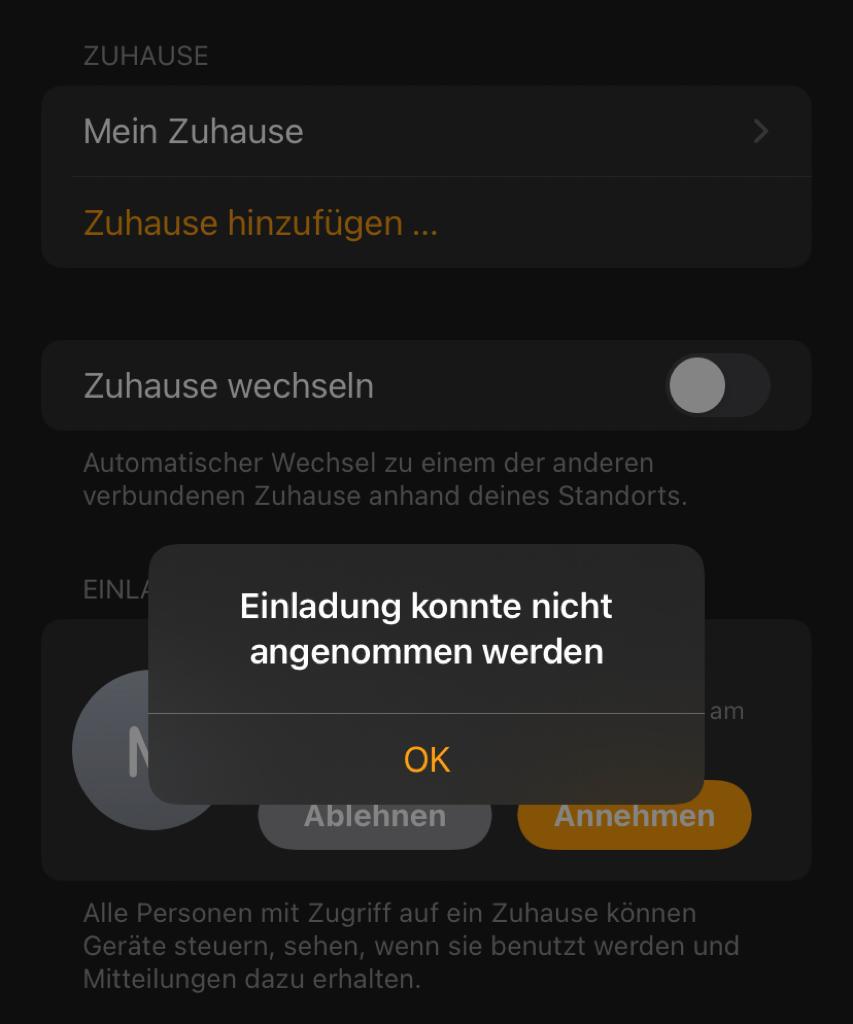The height and width of the screenshot is (1024, 853).
Task: Toggle the Zuhause wechseln switch
Action: click(x=717, y=386)
